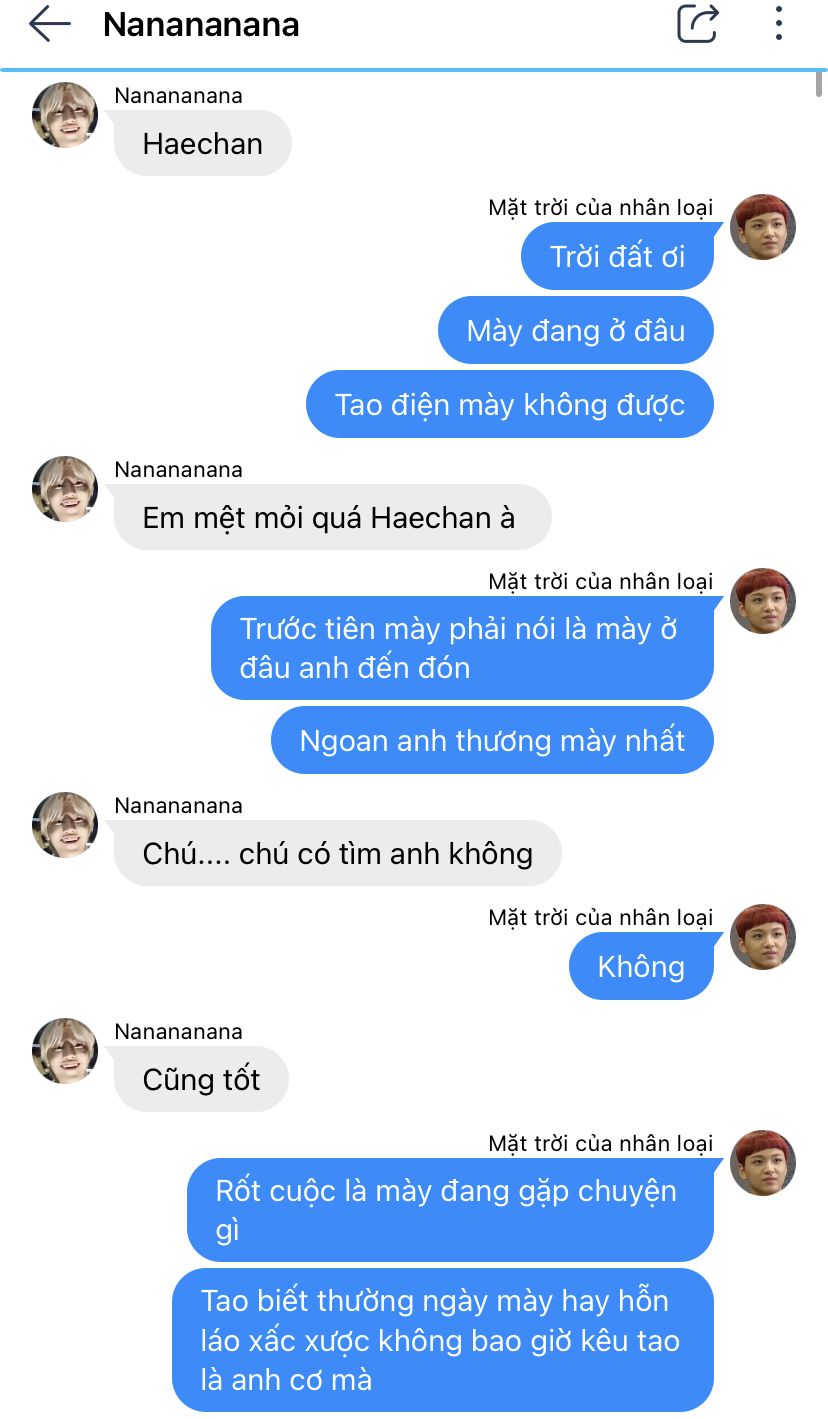The width and height of the screenshot is (828, 1419).
Task: Go back from the Nanananana chat
Action: click(x=50, y=24)
